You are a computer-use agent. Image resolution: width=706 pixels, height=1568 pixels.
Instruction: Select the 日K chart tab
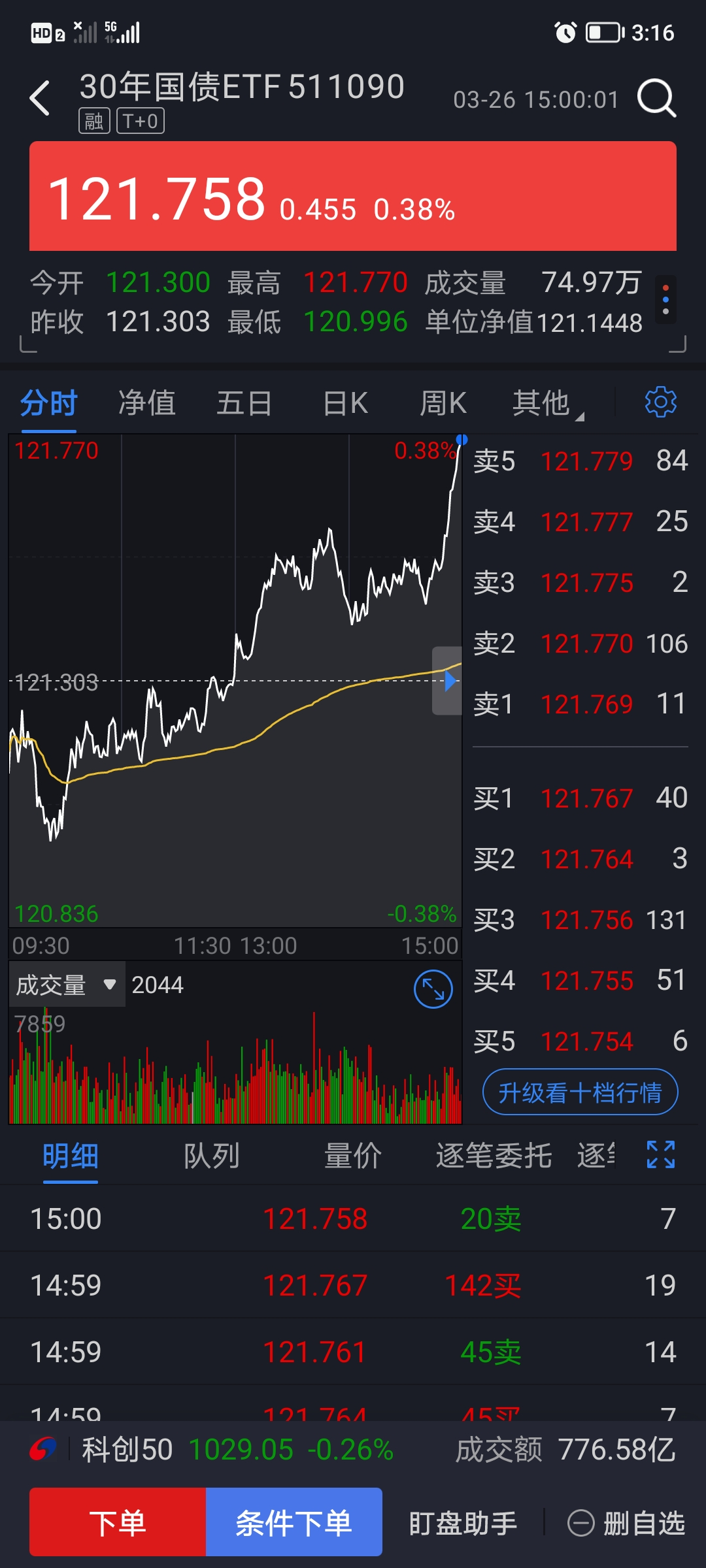point(345,403)
